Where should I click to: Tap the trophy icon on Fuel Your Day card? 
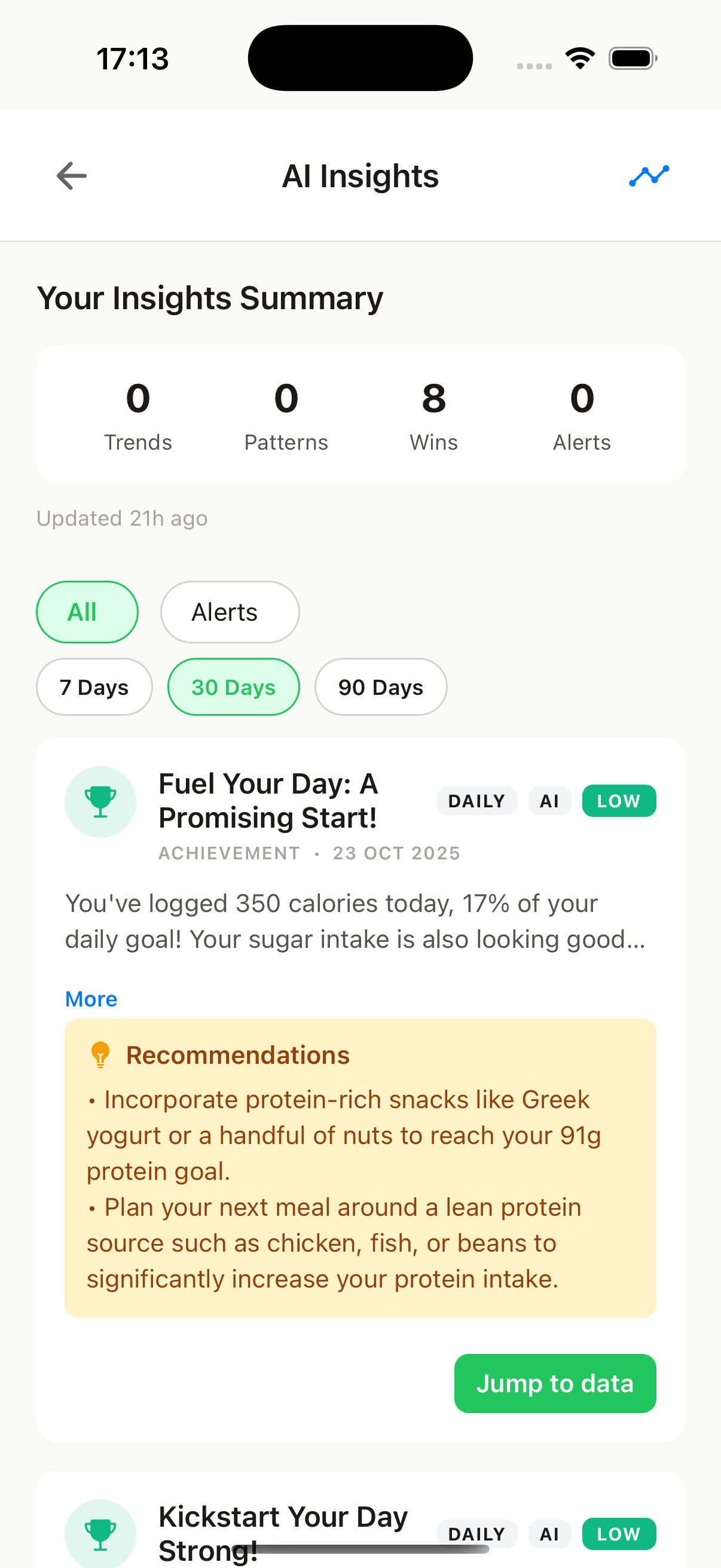pos(100,802)
